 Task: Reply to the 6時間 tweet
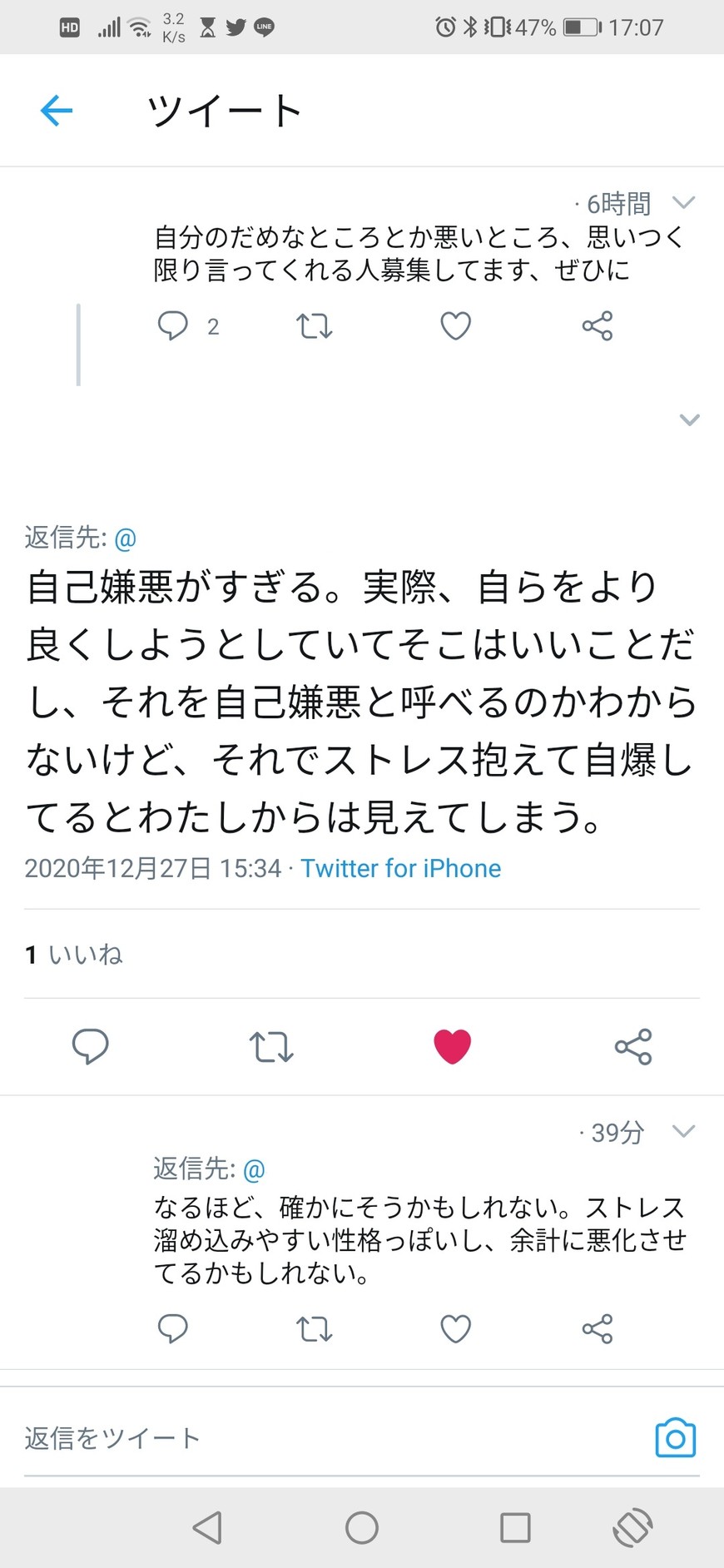point(173,325)
